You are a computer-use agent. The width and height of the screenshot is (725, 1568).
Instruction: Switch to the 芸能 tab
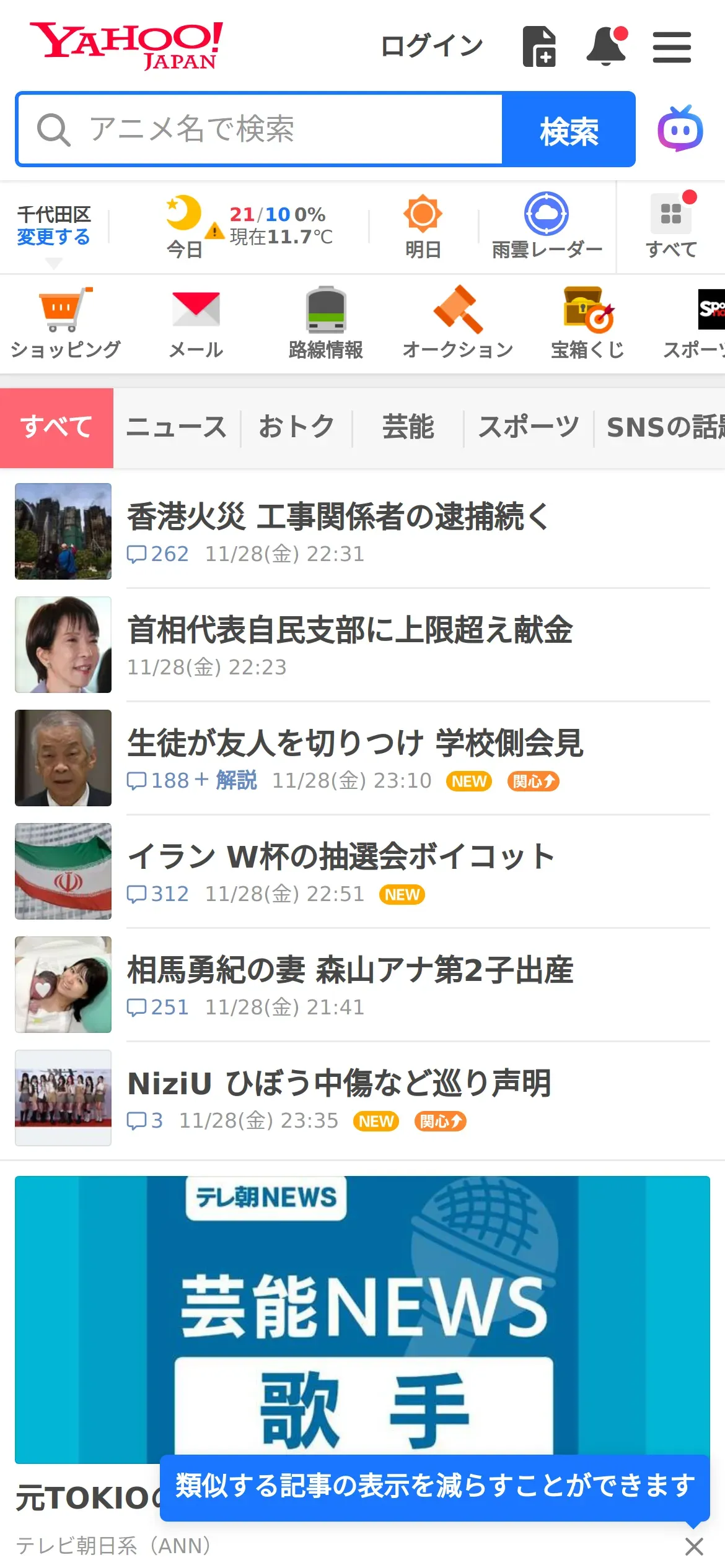[x=408, y=427]
